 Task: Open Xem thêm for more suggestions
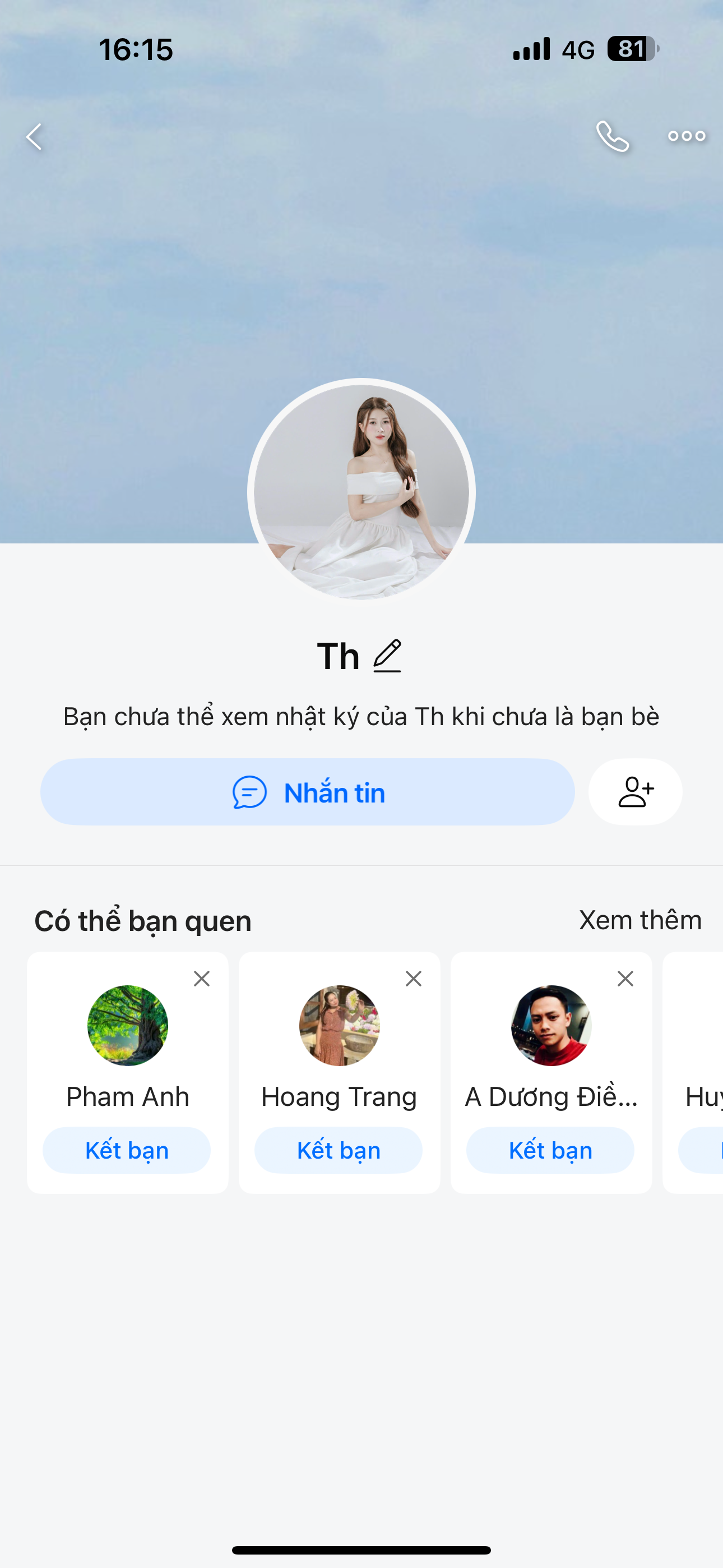click(x=640, y=920)
